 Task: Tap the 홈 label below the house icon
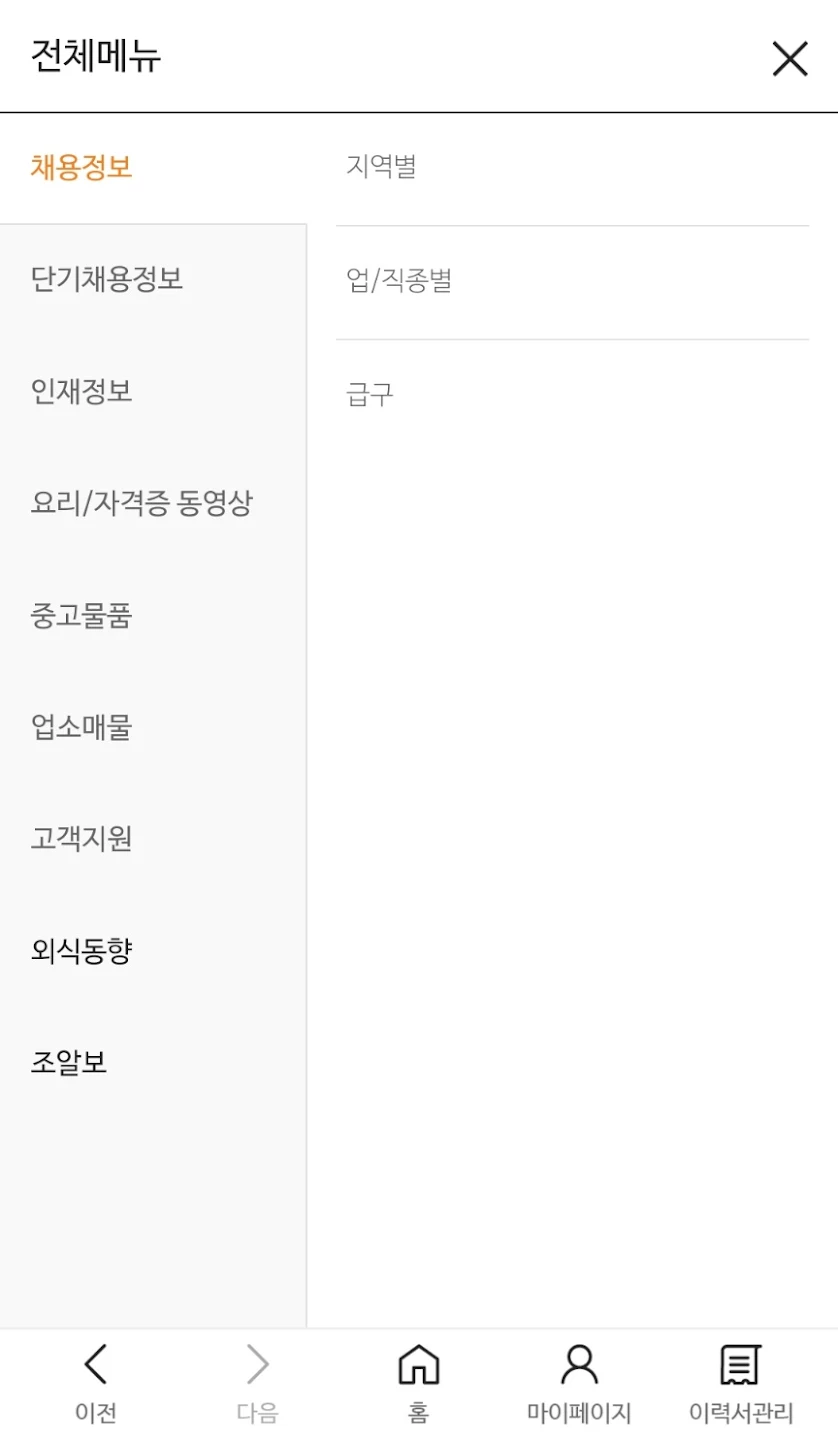coord(418,1413)
